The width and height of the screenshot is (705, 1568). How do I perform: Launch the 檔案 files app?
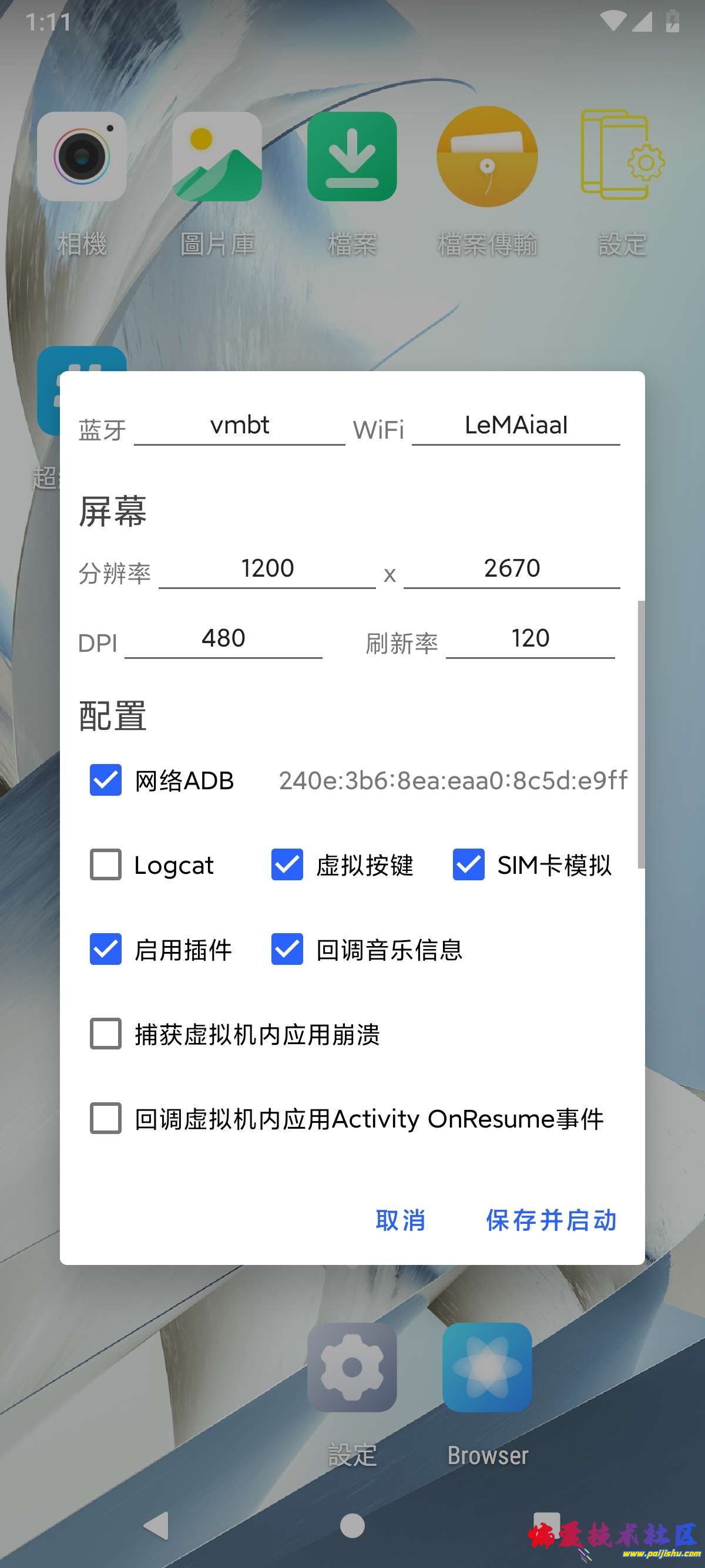point(352,157)
